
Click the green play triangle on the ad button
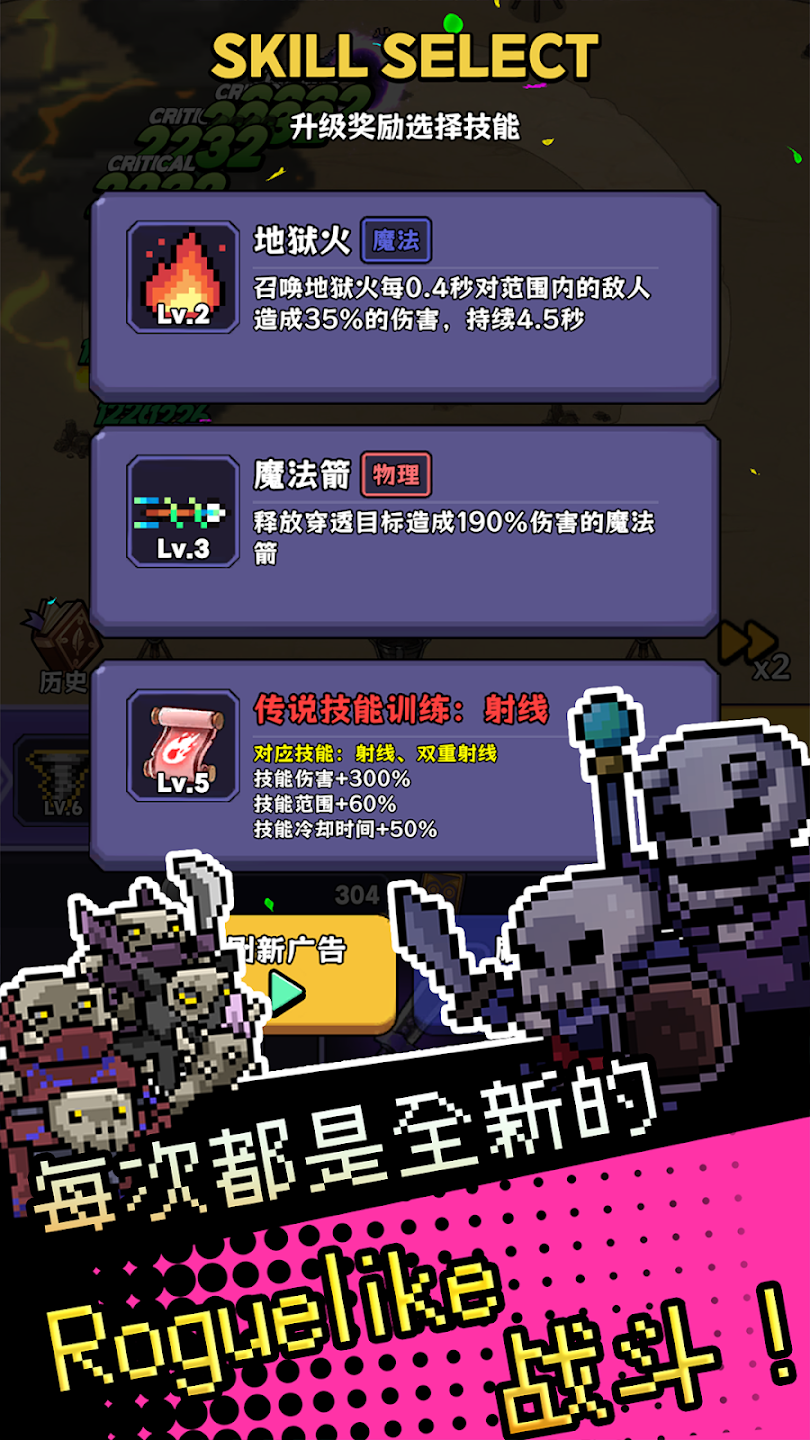point(283,995)
